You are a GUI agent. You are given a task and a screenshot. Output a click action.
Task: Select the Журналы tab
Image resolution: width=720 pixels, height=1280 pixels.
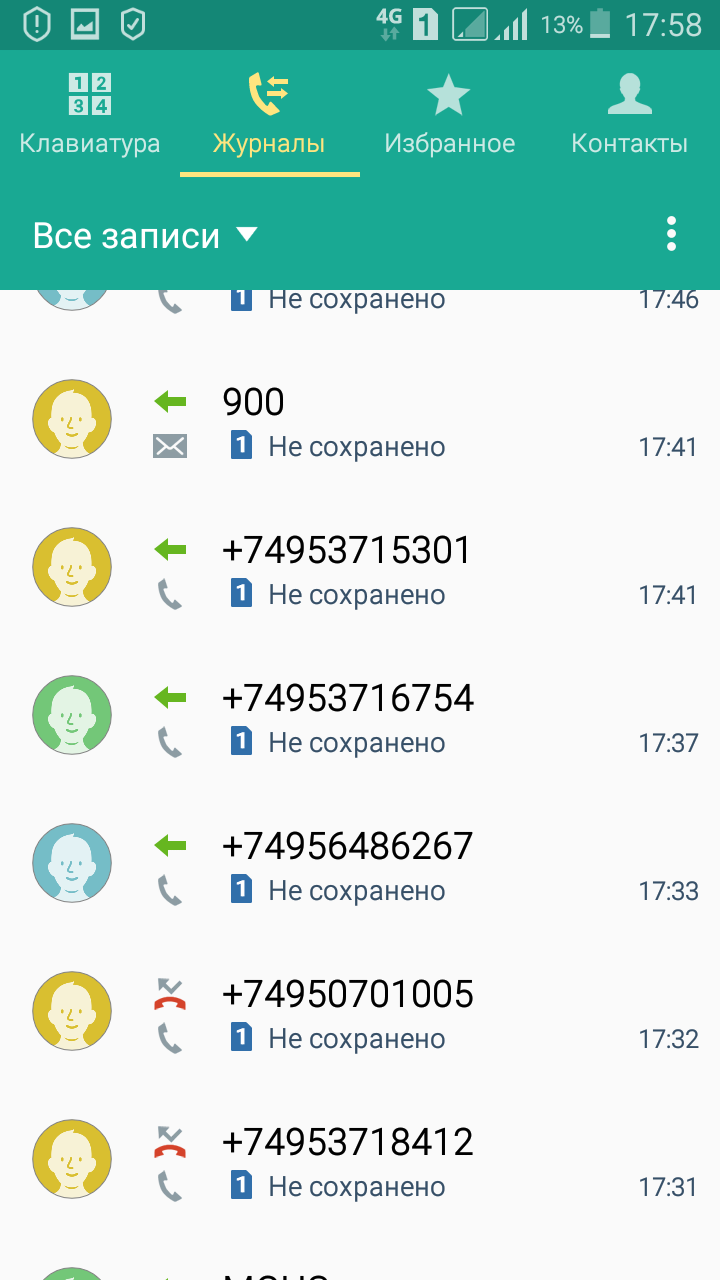[x=269, y=115]
